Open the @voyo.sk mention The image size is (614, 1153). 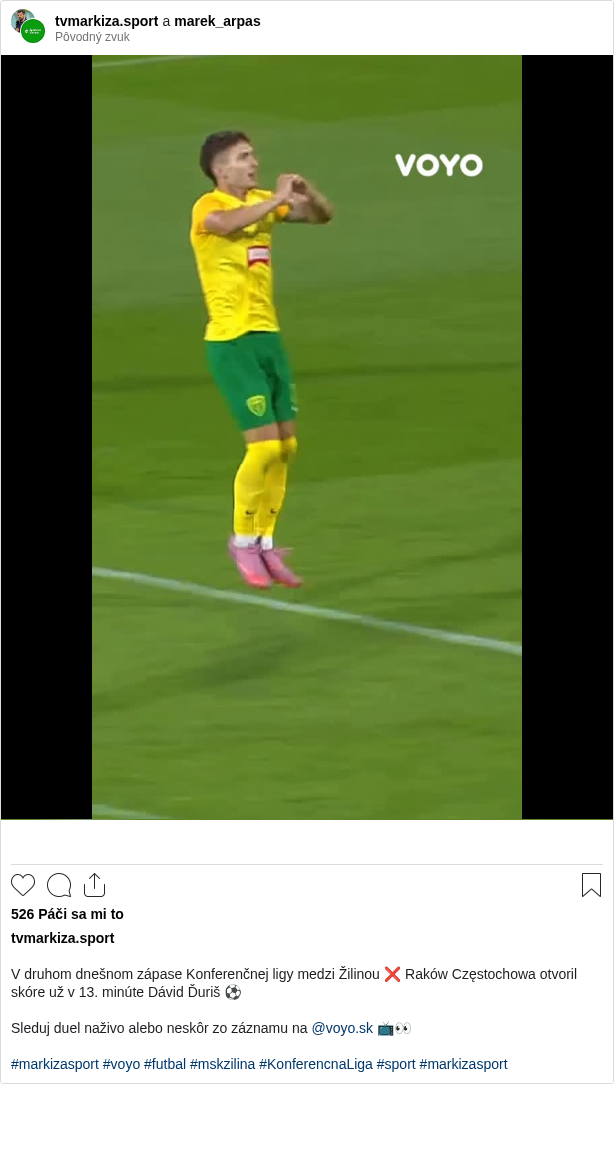[x=342, y=1028]
